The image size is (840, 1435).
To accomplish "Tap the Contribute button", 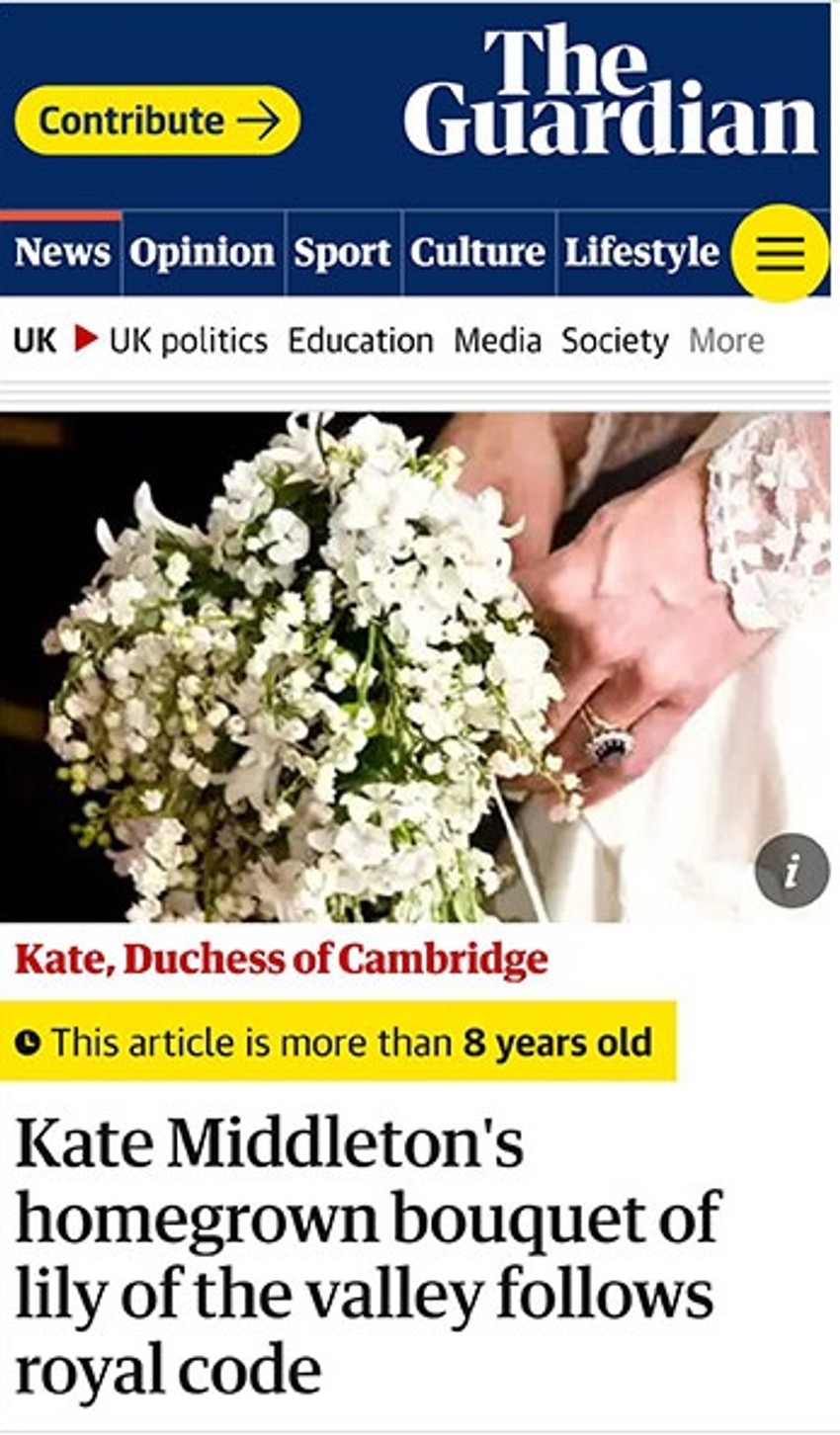I will click(157, 121).
